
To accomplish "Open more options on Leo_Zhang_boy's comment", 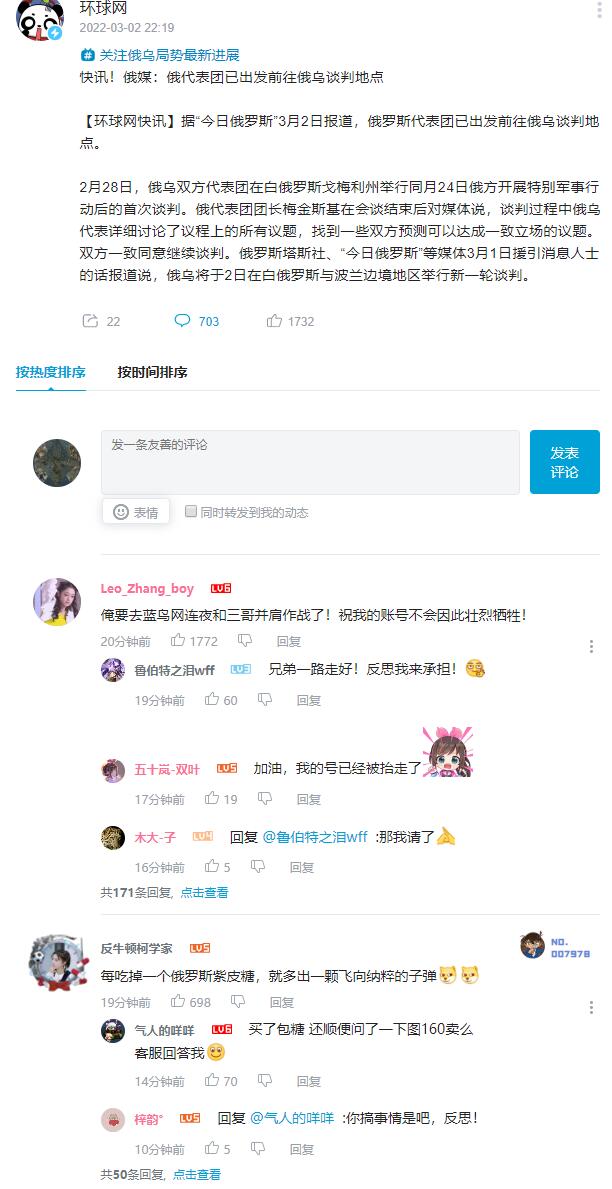I will click(x=591, y=647).
